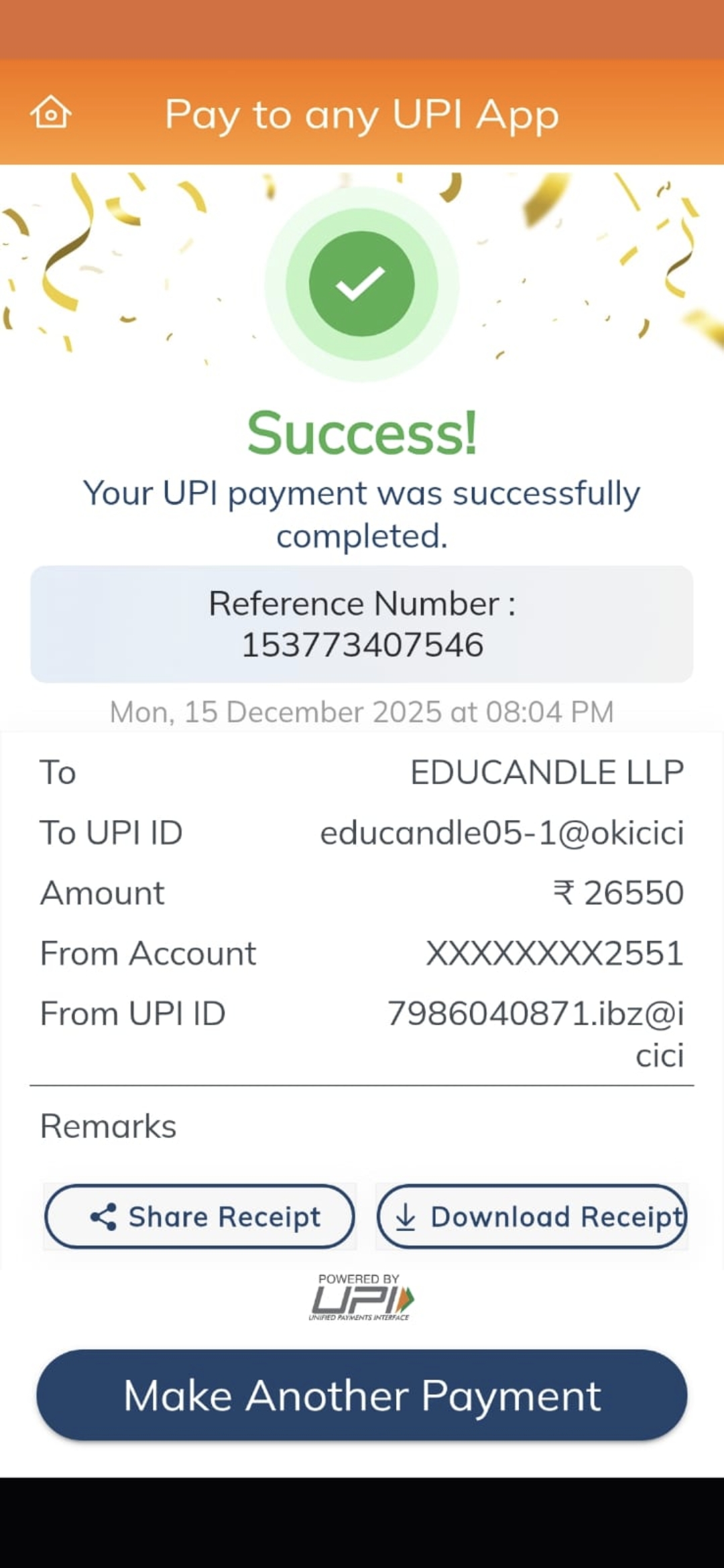Make another payment

[362, 1396]
